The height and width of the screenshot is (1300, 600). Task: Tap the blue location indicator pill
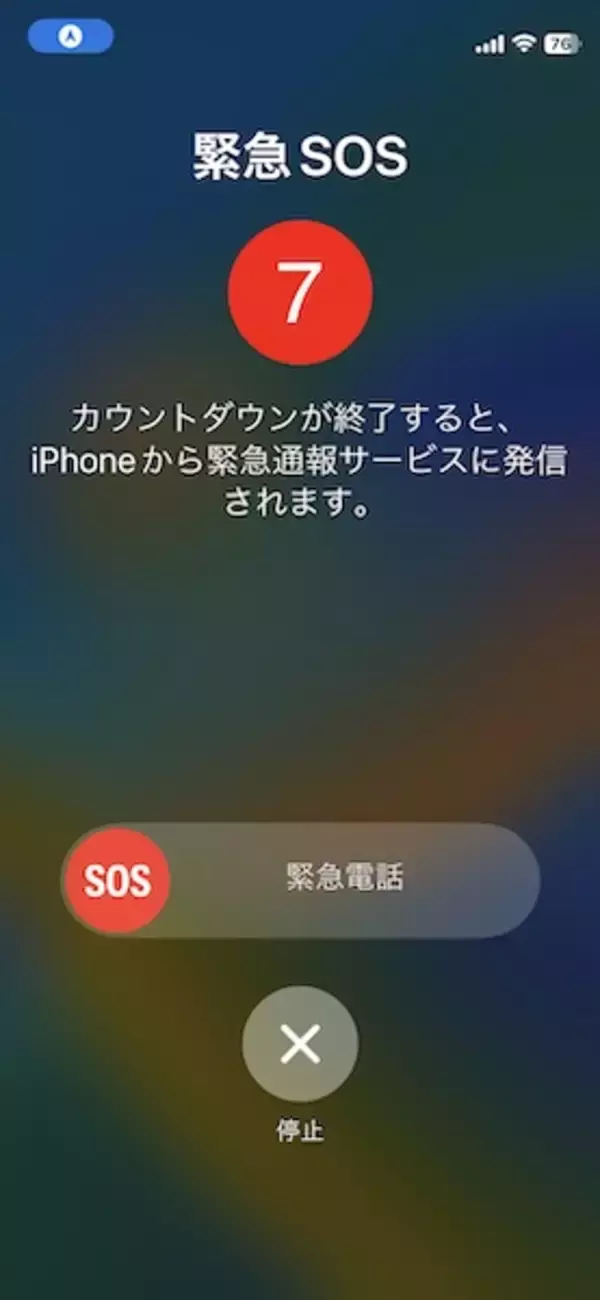click(71, 37)
